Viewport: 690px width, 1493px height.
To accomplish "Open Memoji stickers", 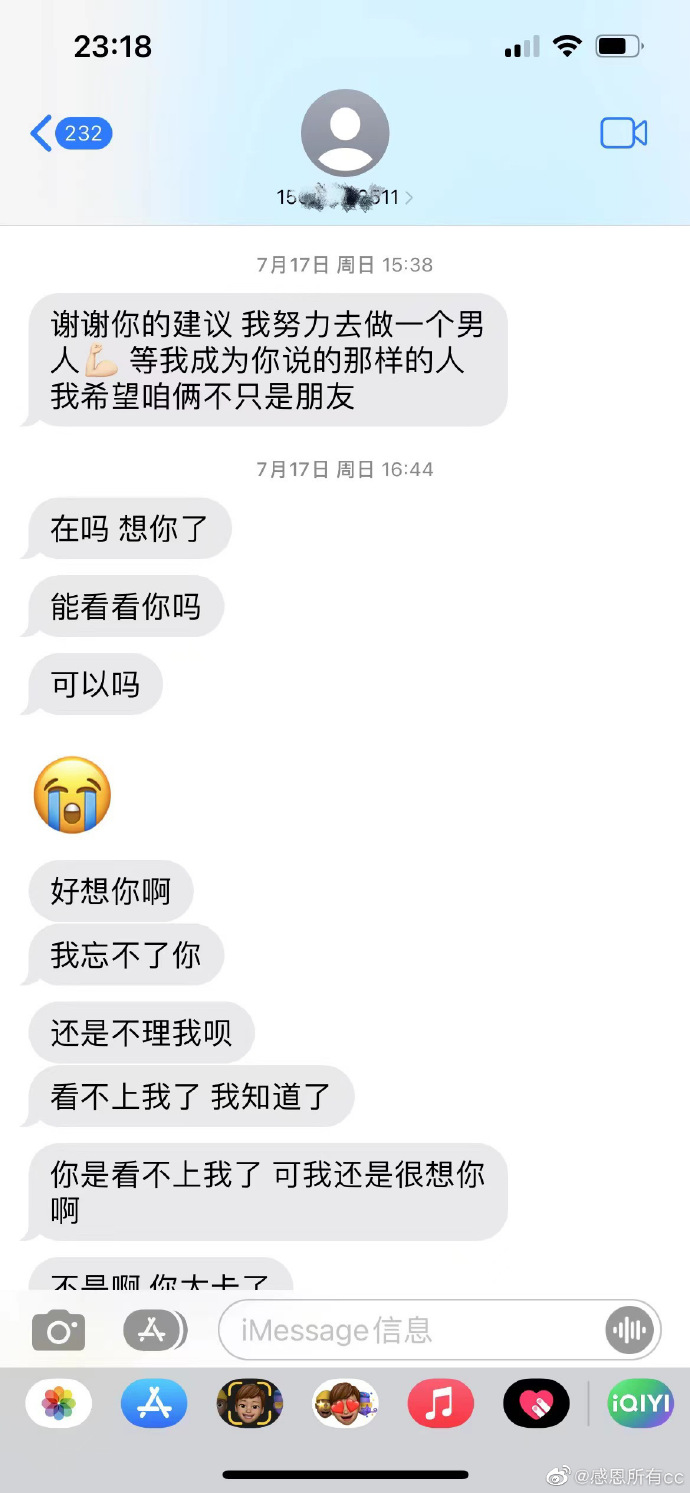I will click(345, 1404).
